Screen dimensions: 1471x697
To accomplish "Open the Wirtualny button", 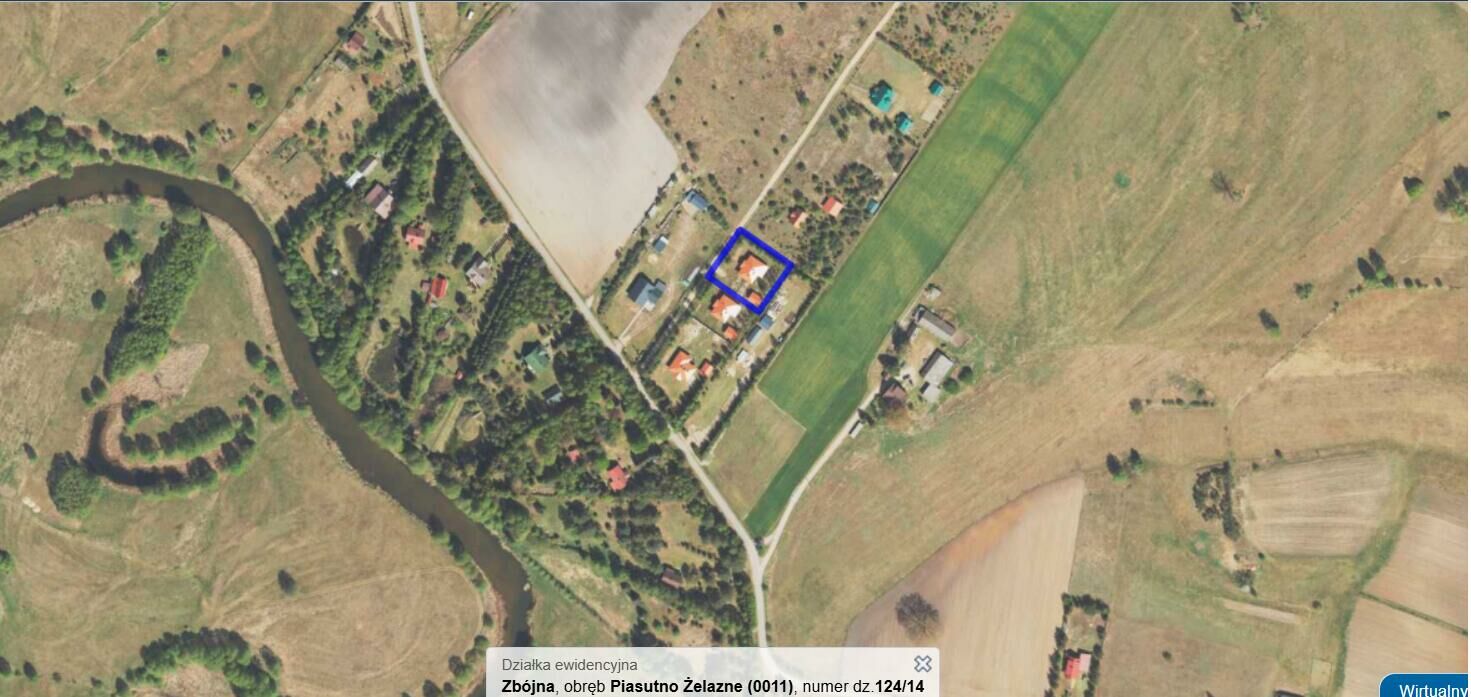I will 1430,689.
